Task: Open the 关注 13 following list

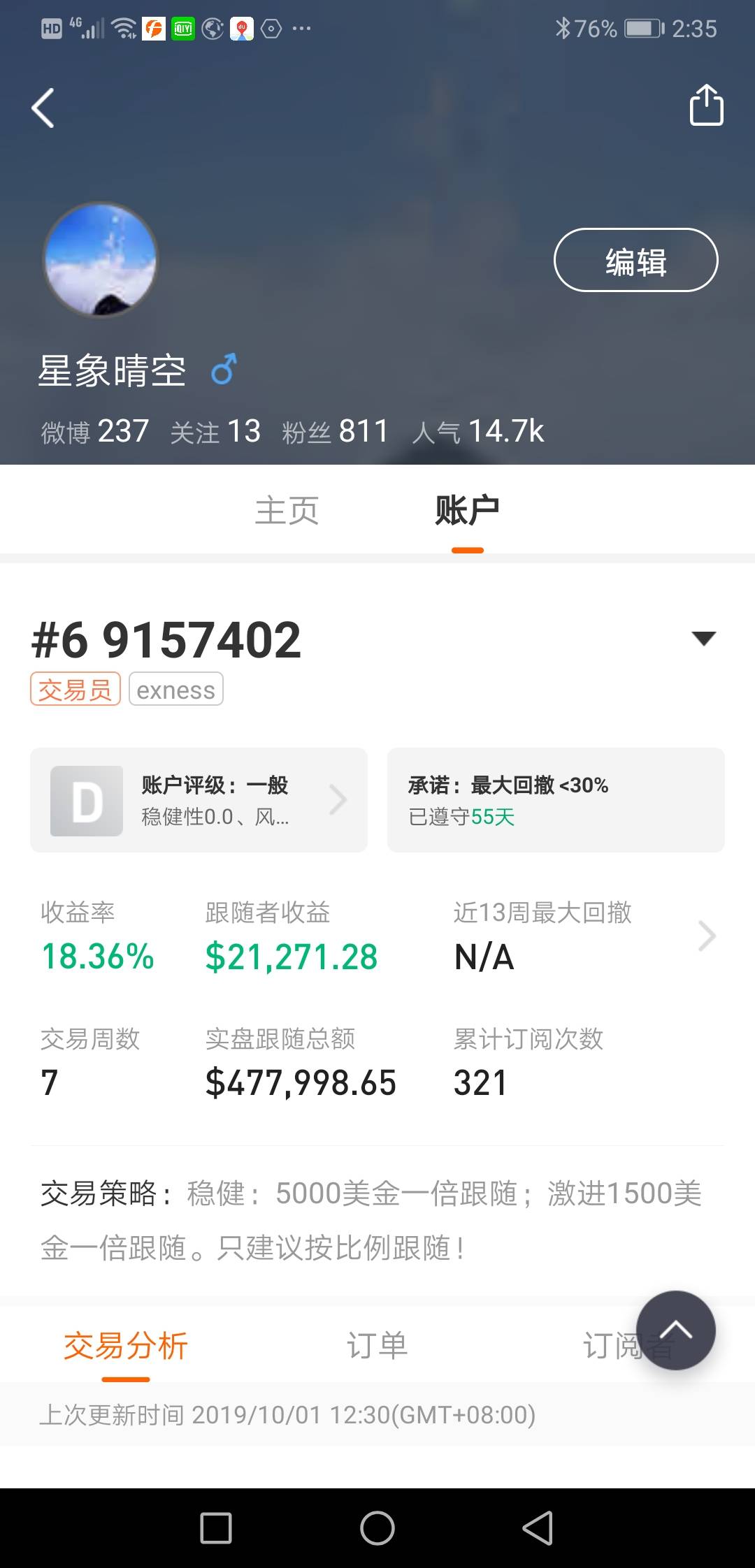Action: click(x=215, y=432)
